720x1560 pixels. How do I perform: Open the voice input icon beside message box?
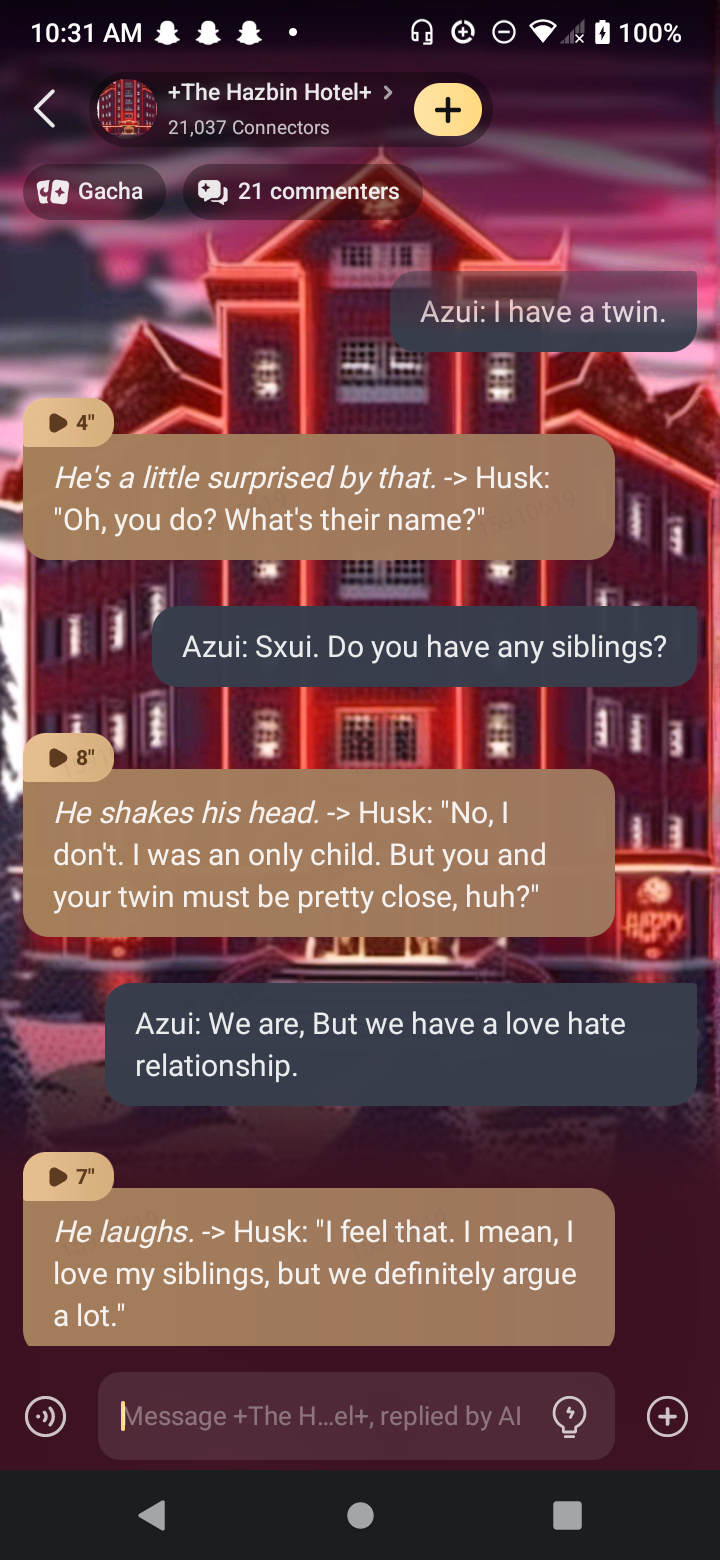[45, 1416]
